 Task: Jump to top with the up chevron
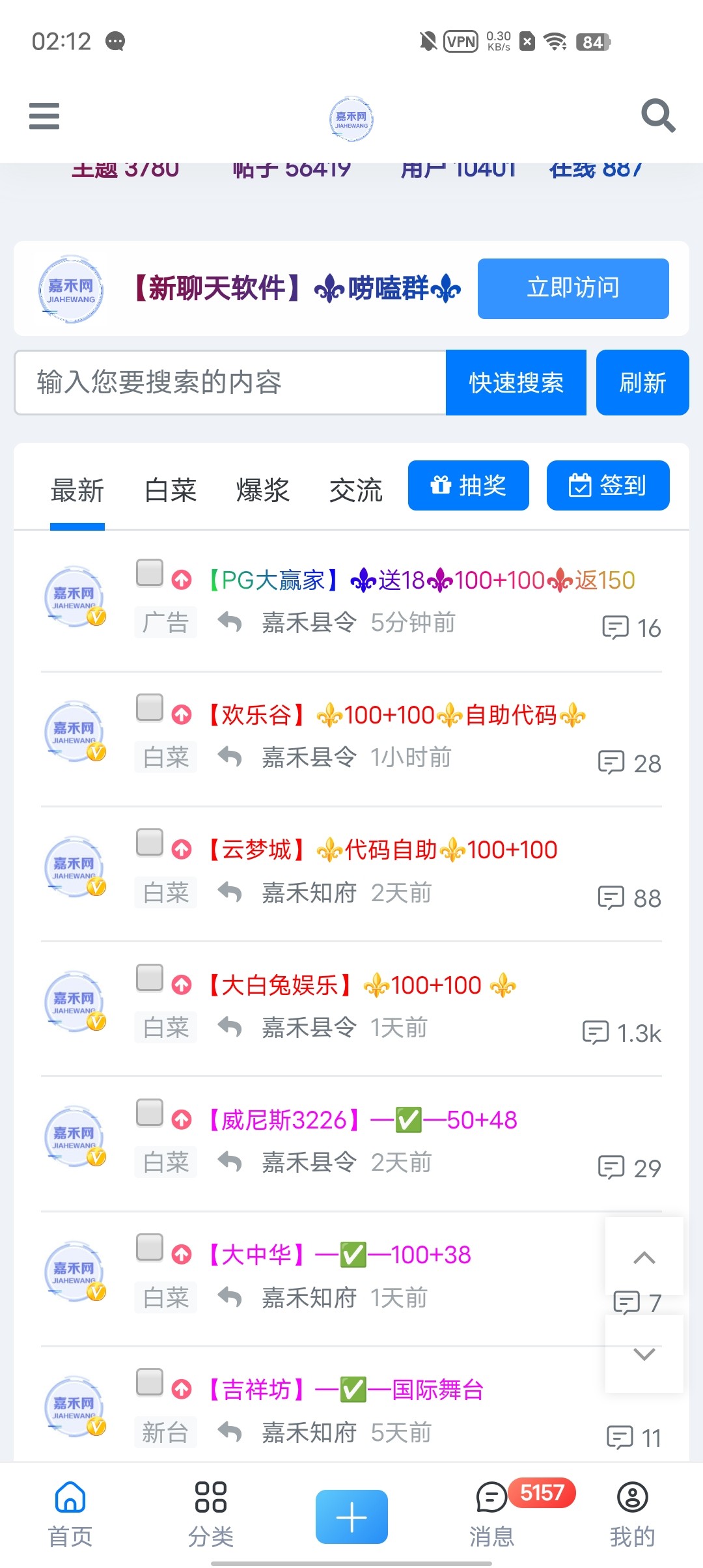pos(644,1257)
